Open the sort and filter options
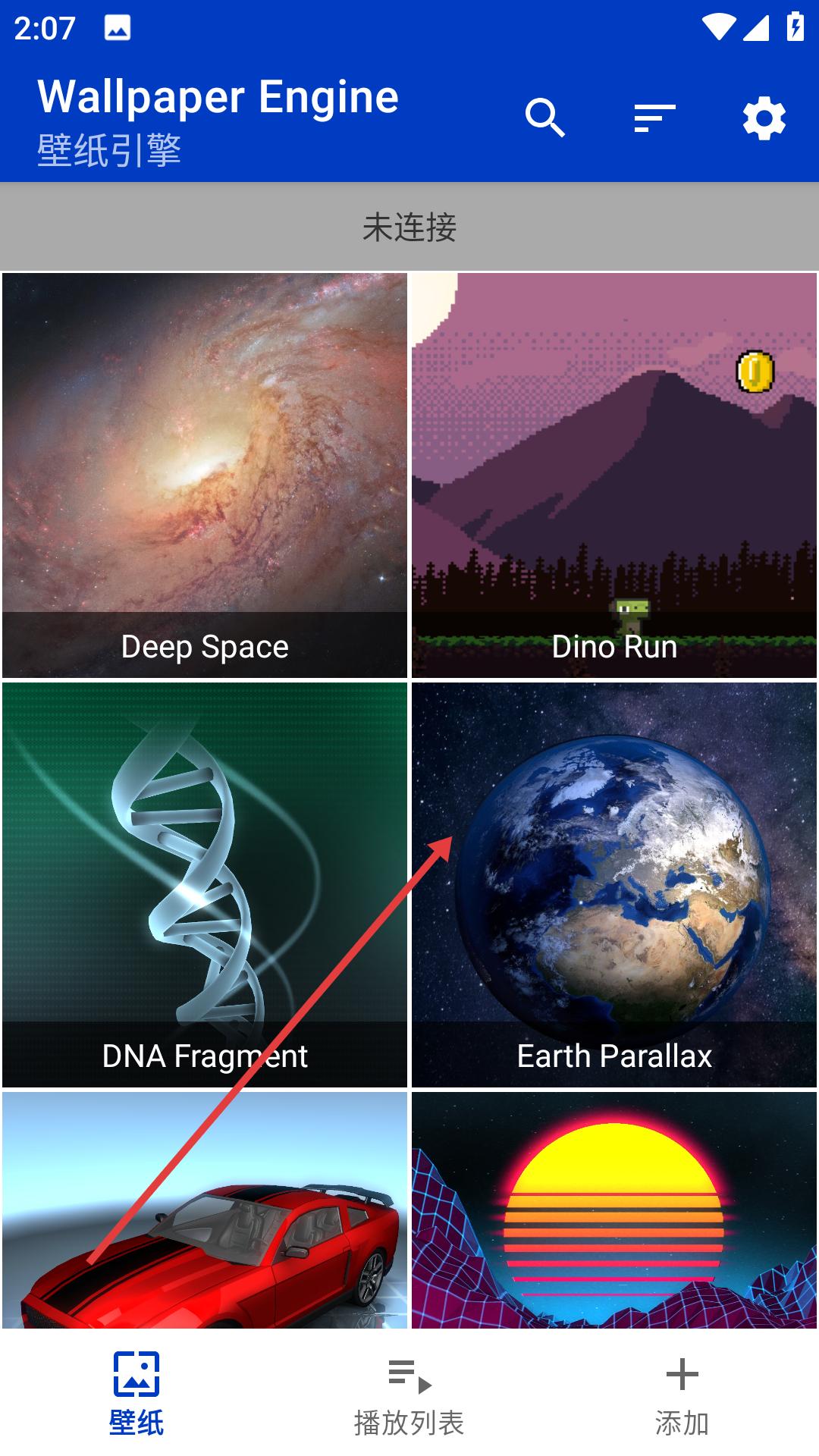The width and height of the screenshot is (819, 1456). [654, 118]
